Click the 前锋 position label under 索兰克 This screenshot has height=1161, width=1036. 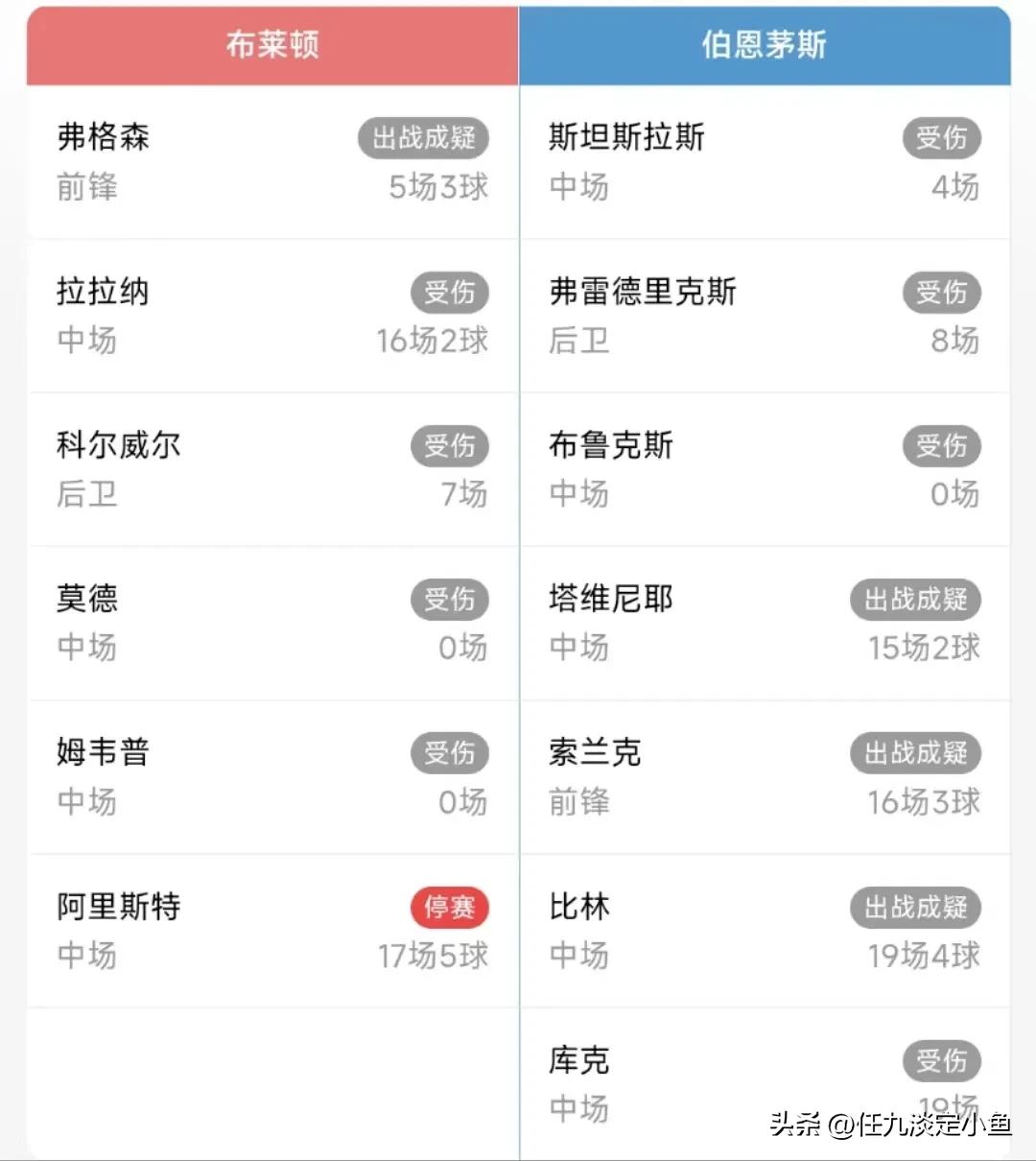click(579, 802)
